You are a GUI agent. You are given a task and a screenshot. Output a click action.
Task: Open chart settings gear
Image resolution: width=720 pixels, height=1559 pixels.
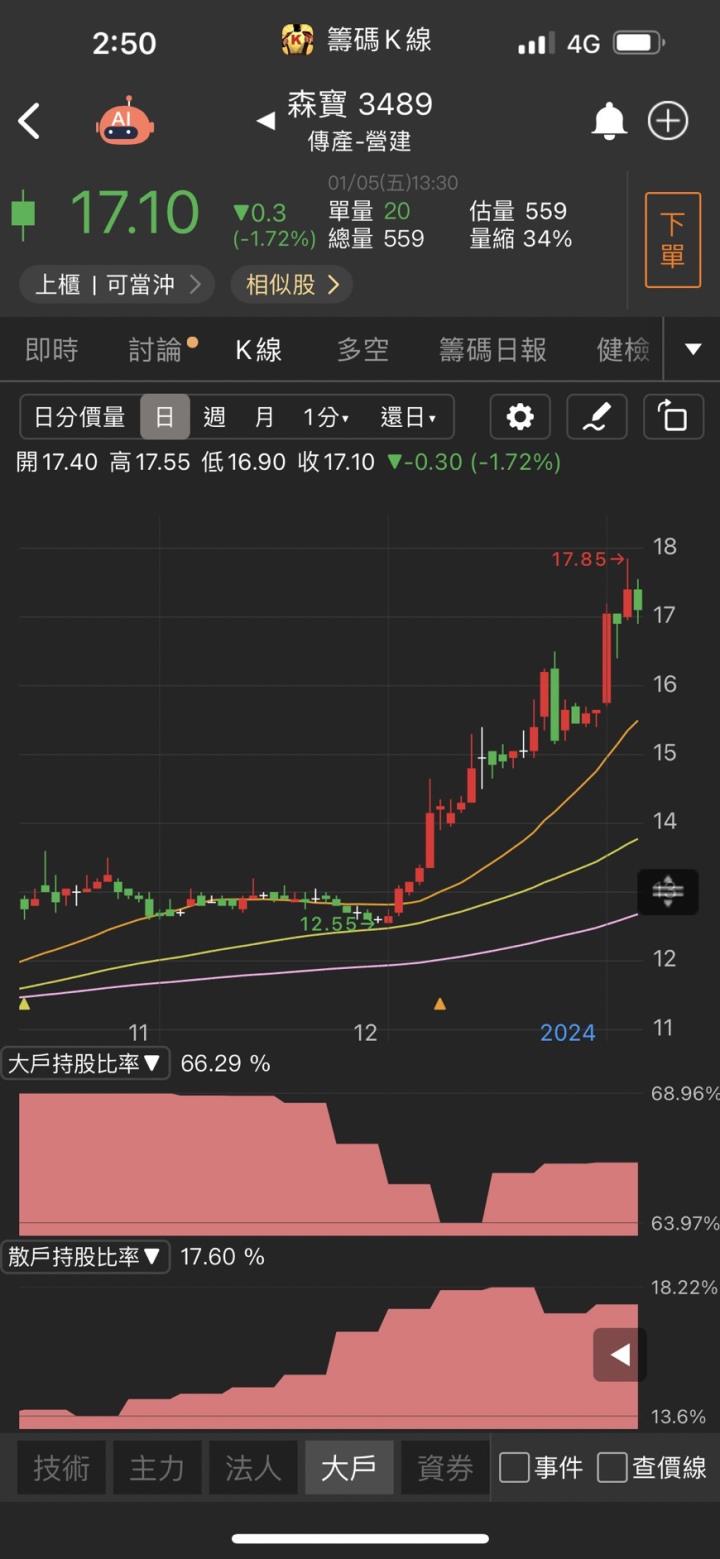[520, 417]
